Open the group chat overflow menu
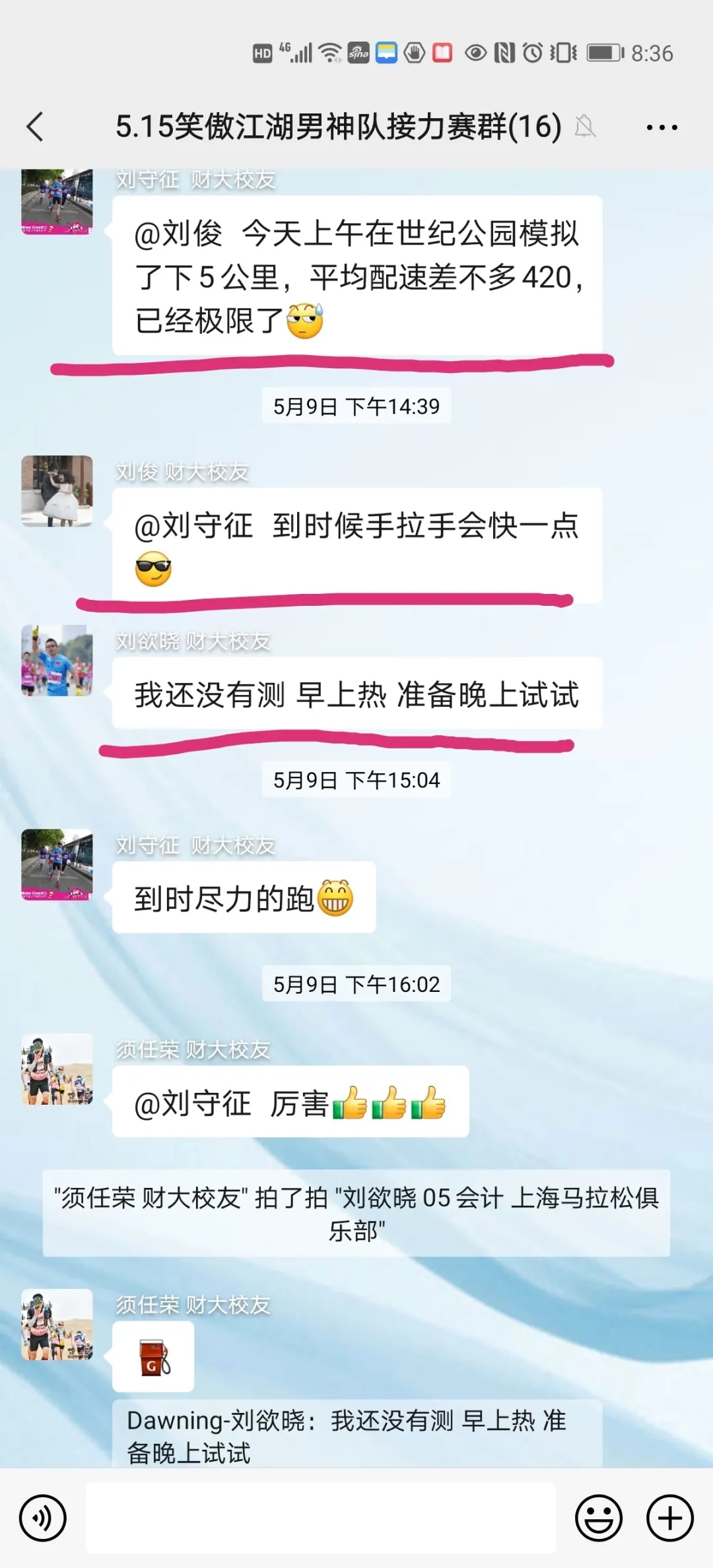This screenshot has width=713, height=1568. tap(662, 127)
